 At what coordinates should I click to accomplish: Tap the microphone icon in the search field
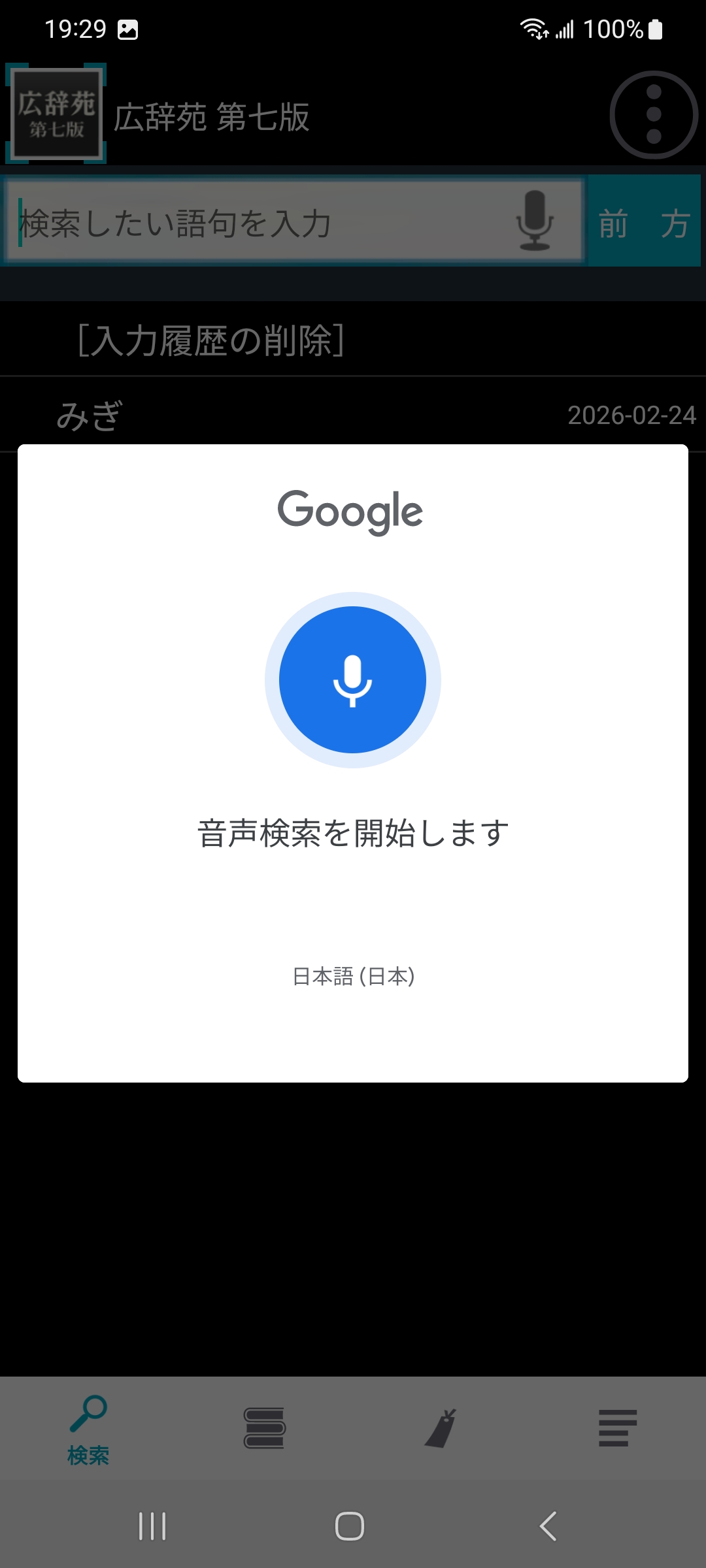[x=535, y=221]
